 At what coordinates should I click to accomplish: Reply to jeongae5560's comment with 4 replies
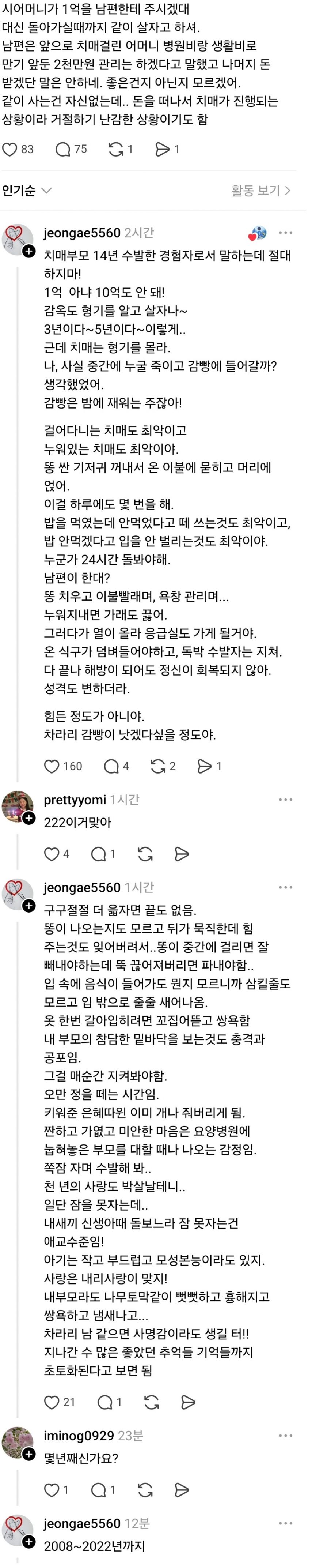(x=111, y=766)
